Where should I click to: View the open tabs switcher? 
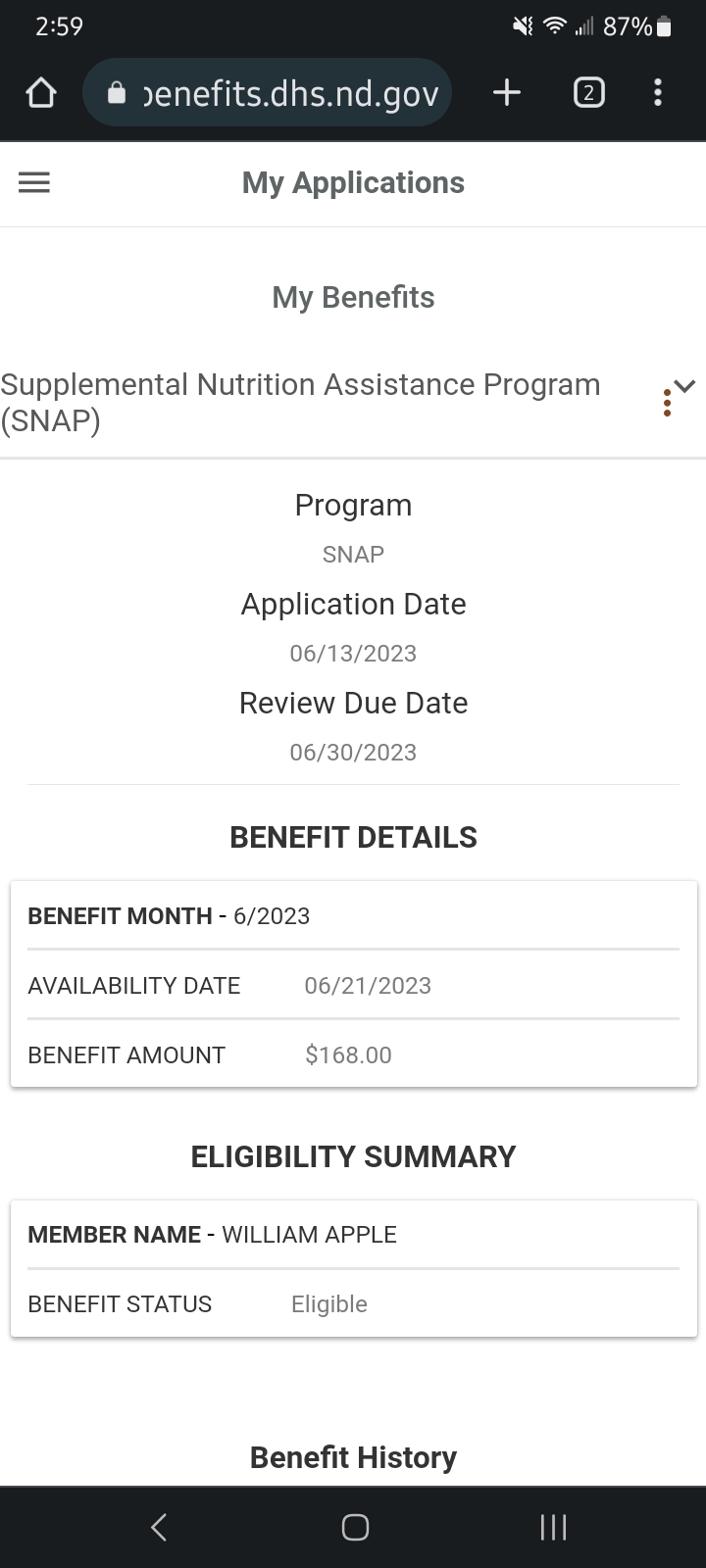(x=588, y=93)
